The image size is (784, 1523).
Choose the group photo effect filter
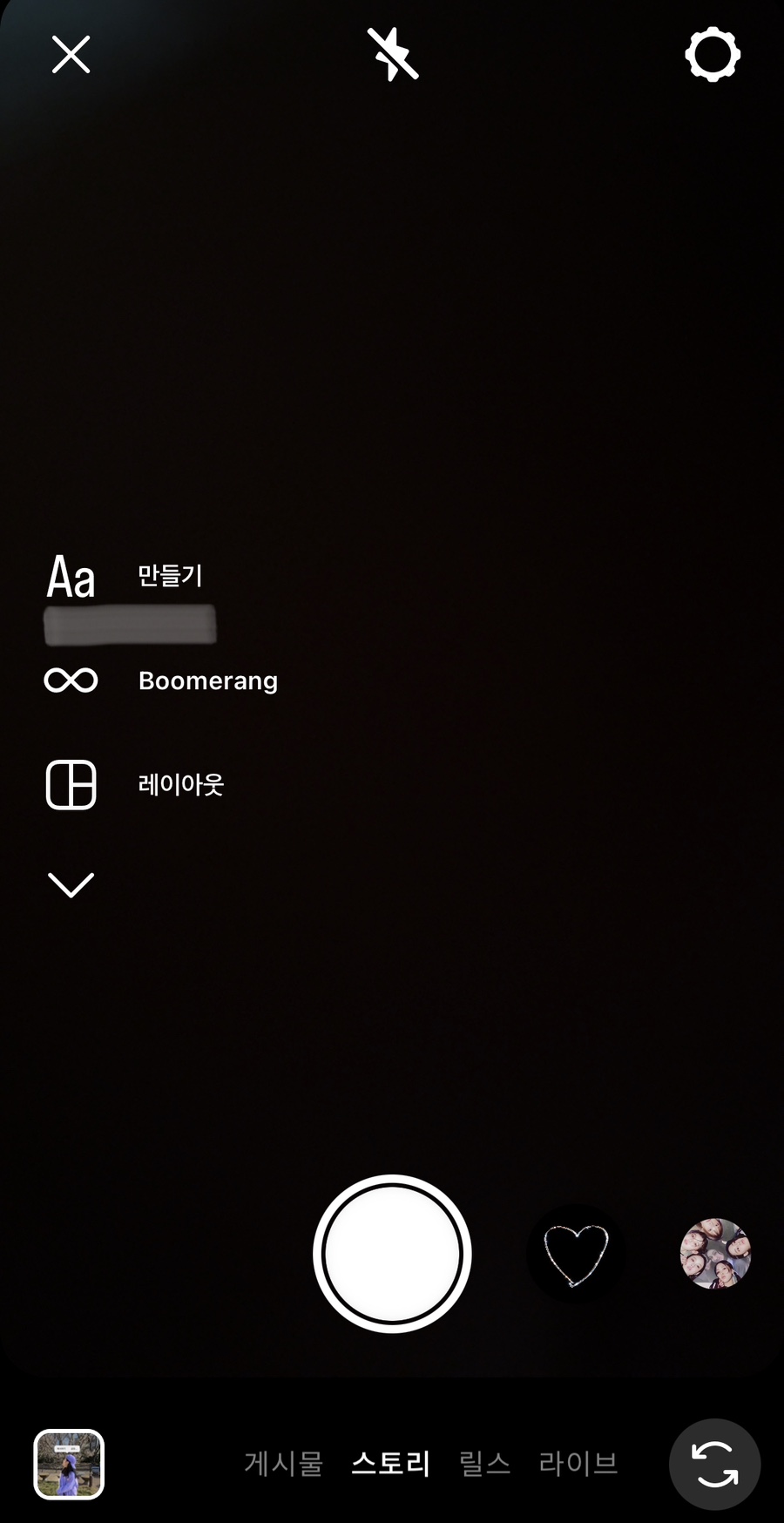point(715,1254)
